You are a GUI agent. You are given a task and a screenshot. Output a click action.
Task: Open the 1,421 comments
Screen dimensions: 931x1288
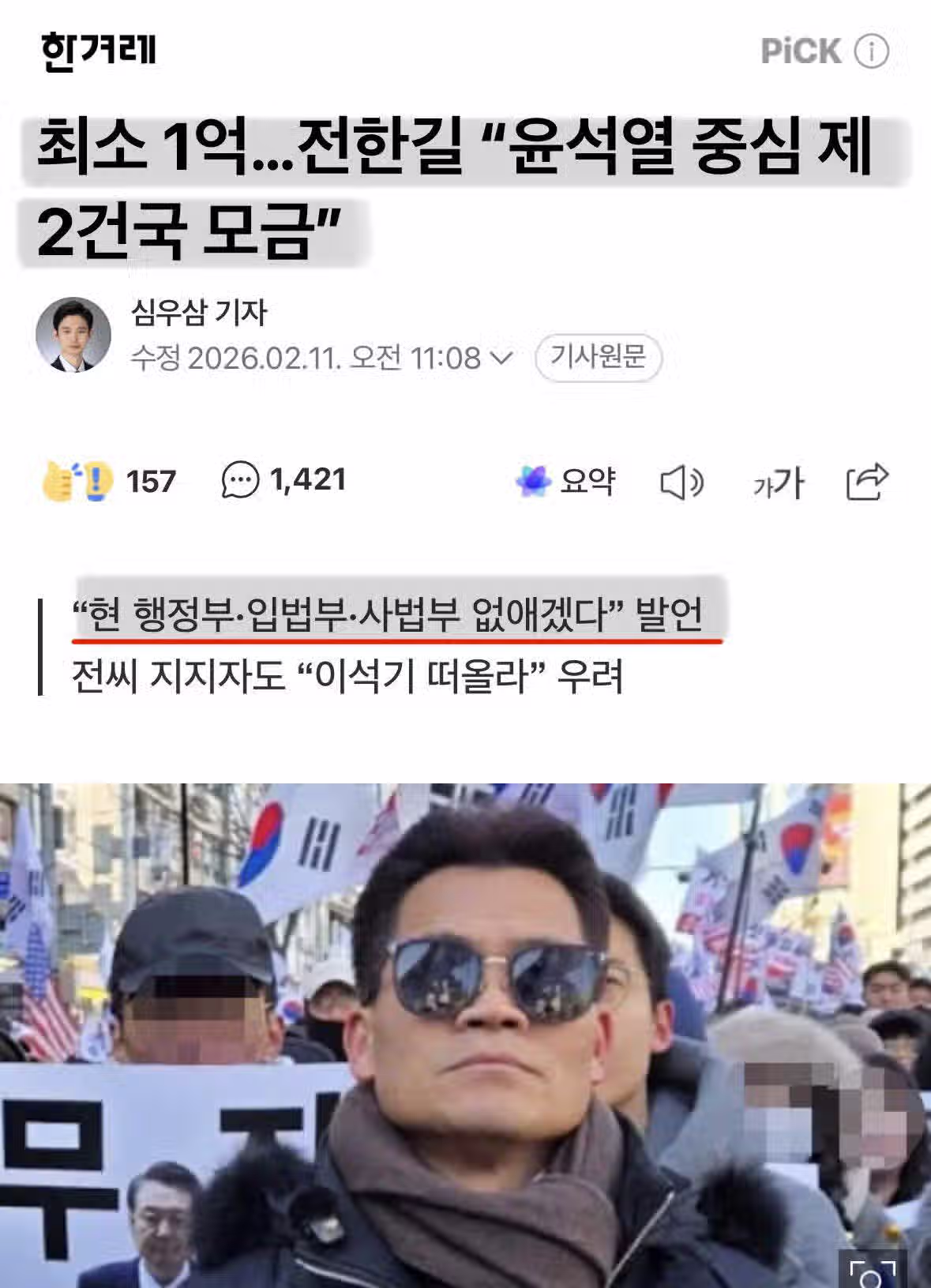tap(284, 480)
